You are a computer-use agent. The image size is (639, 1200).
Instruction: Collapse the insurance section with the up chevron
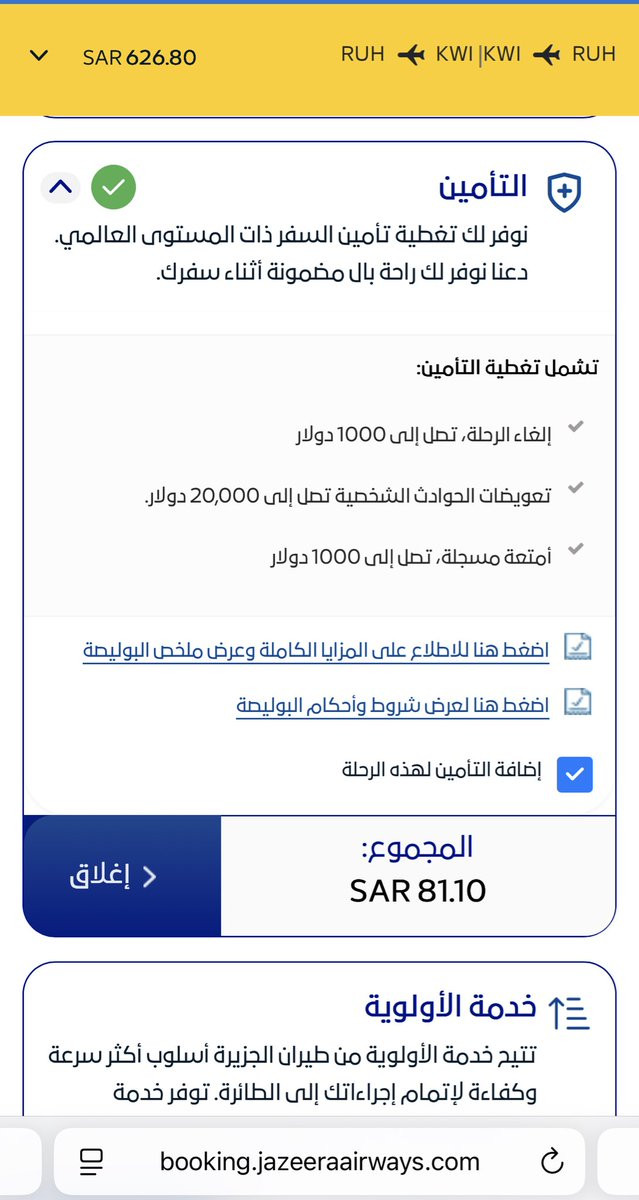[61, 187]
